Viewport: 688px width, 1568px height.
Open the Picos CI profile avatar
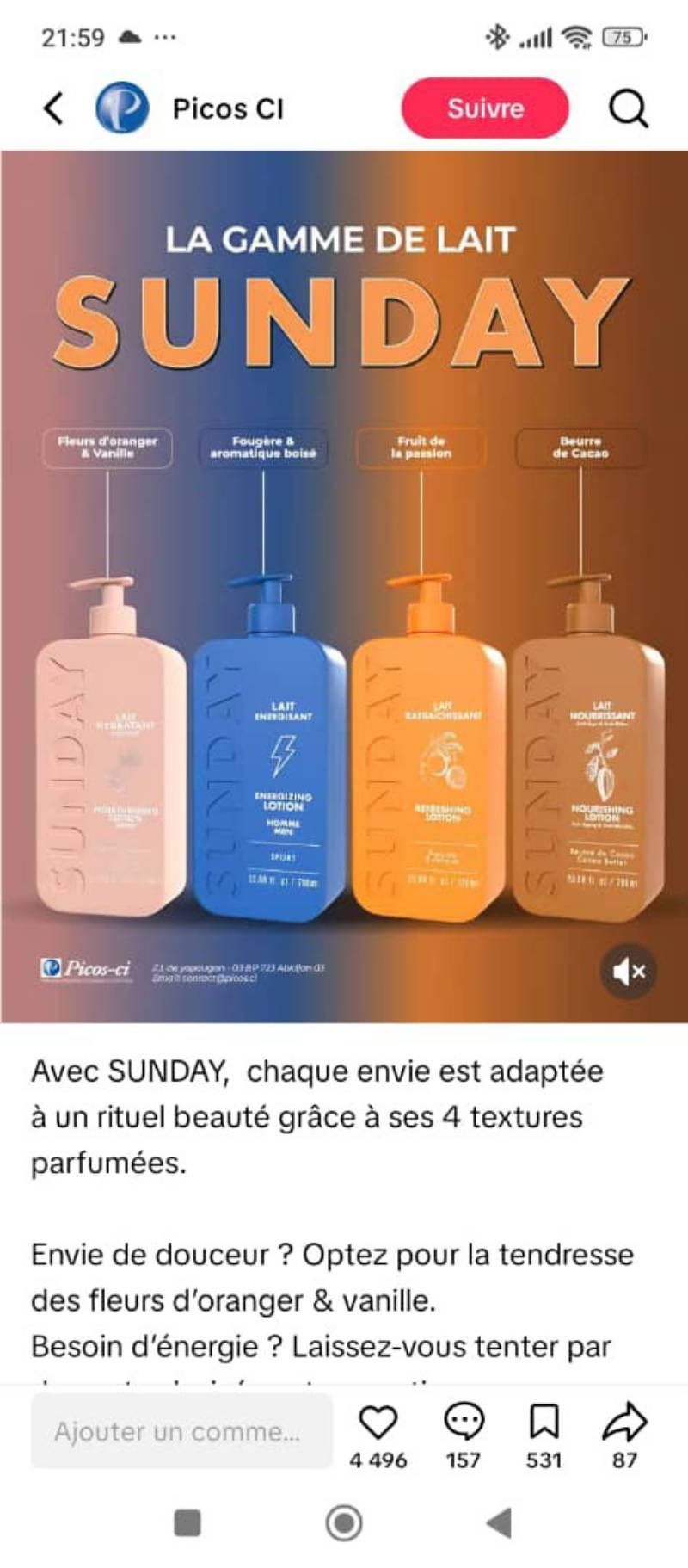pyautogui.click(x=122, y=108)
